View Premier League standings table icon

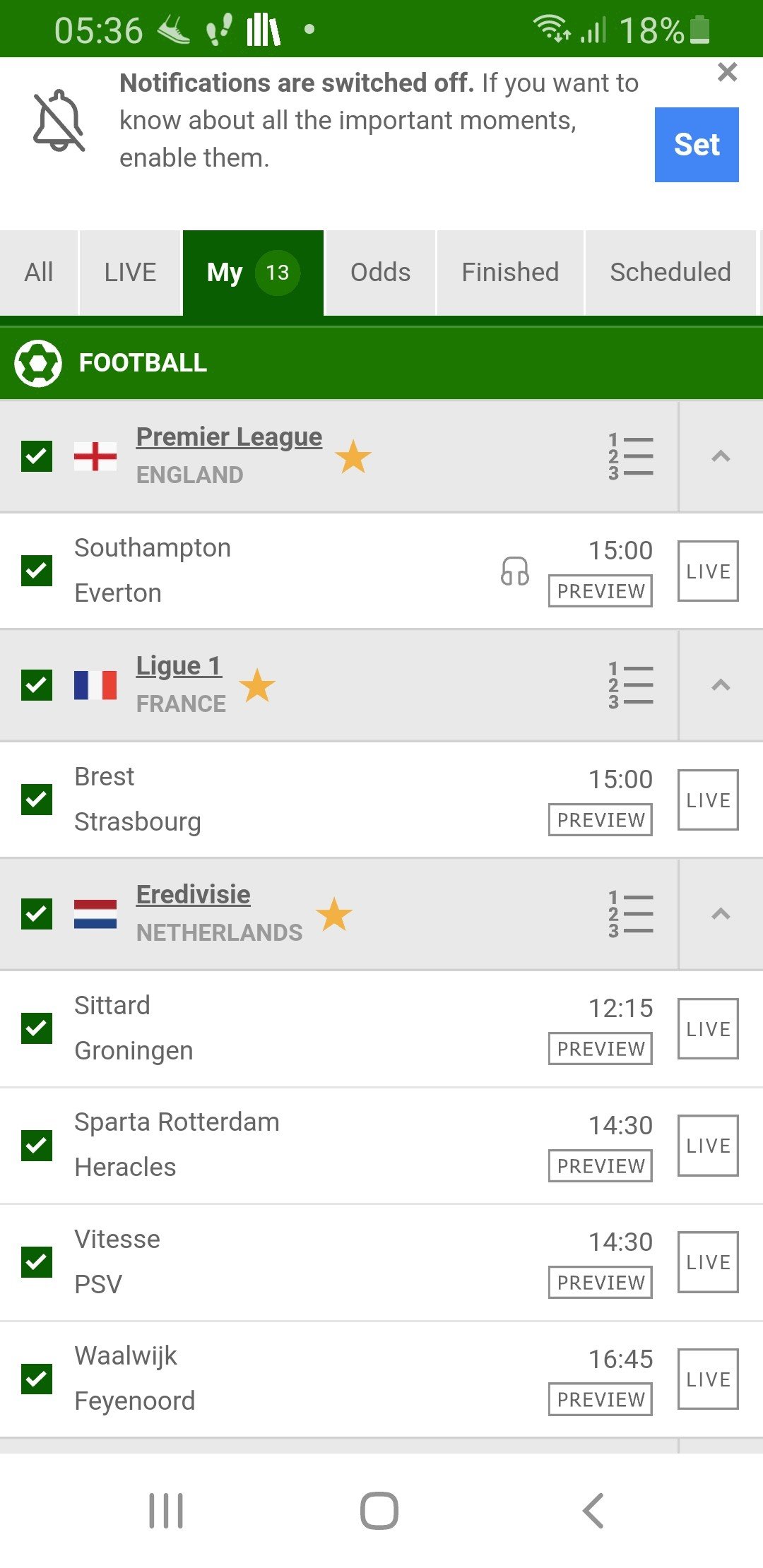(631, 456)
